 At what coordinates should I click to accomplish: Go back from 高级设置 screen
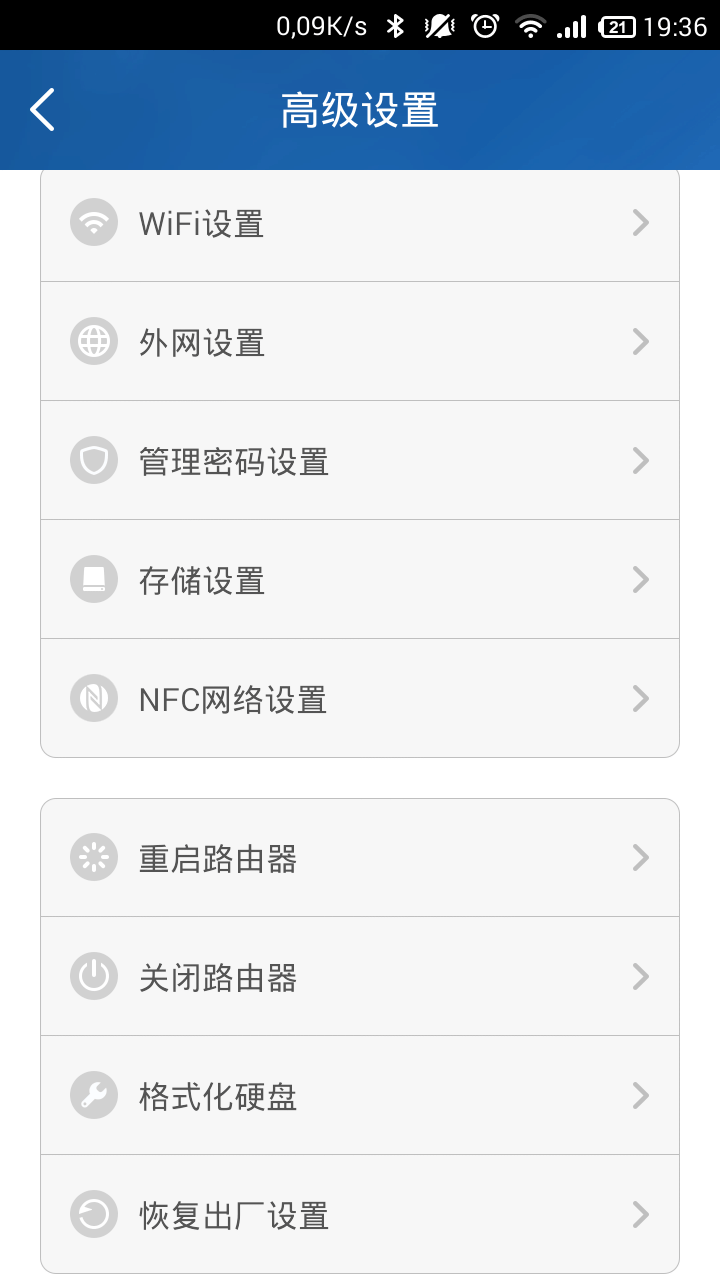(42, 110)
